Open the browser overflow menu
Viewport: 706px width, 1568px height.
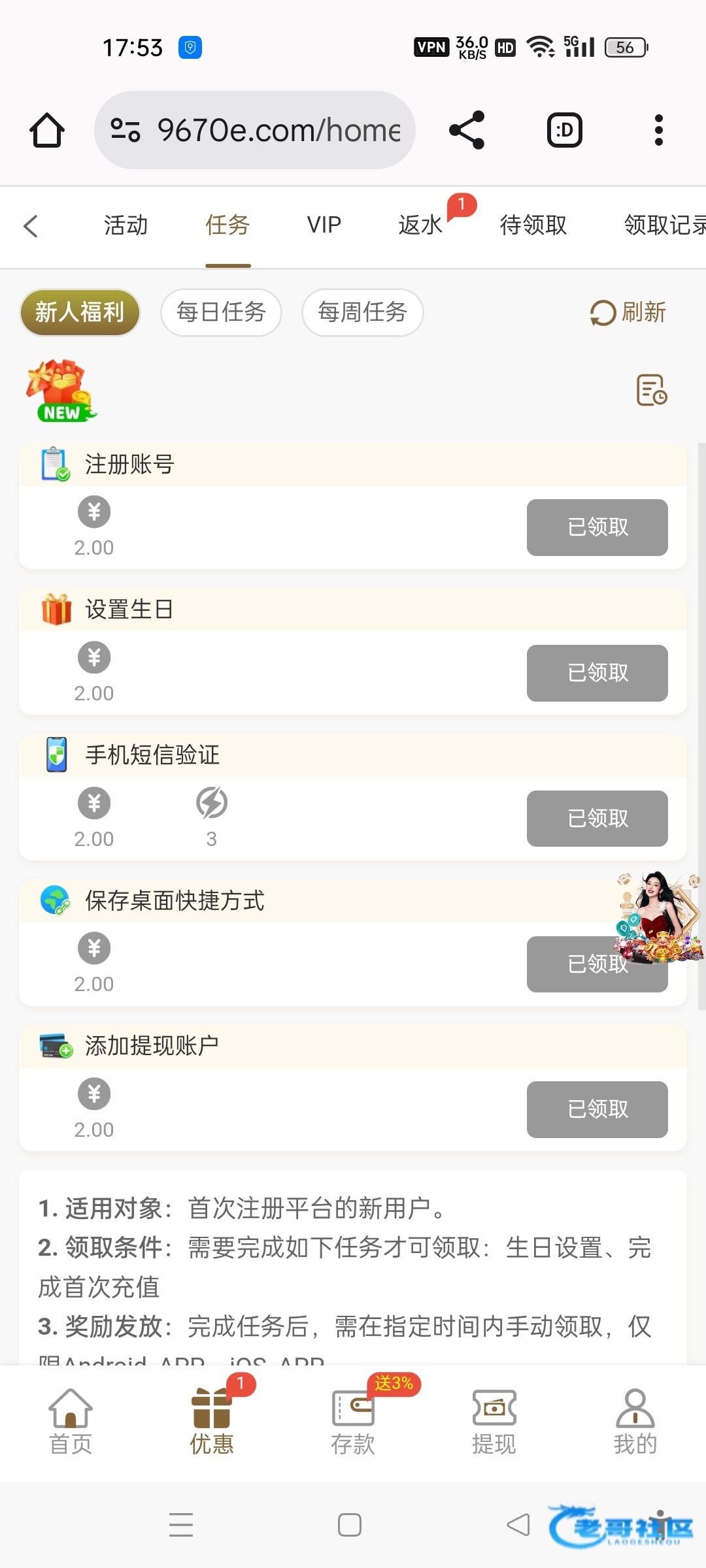(x=658, y=130)
